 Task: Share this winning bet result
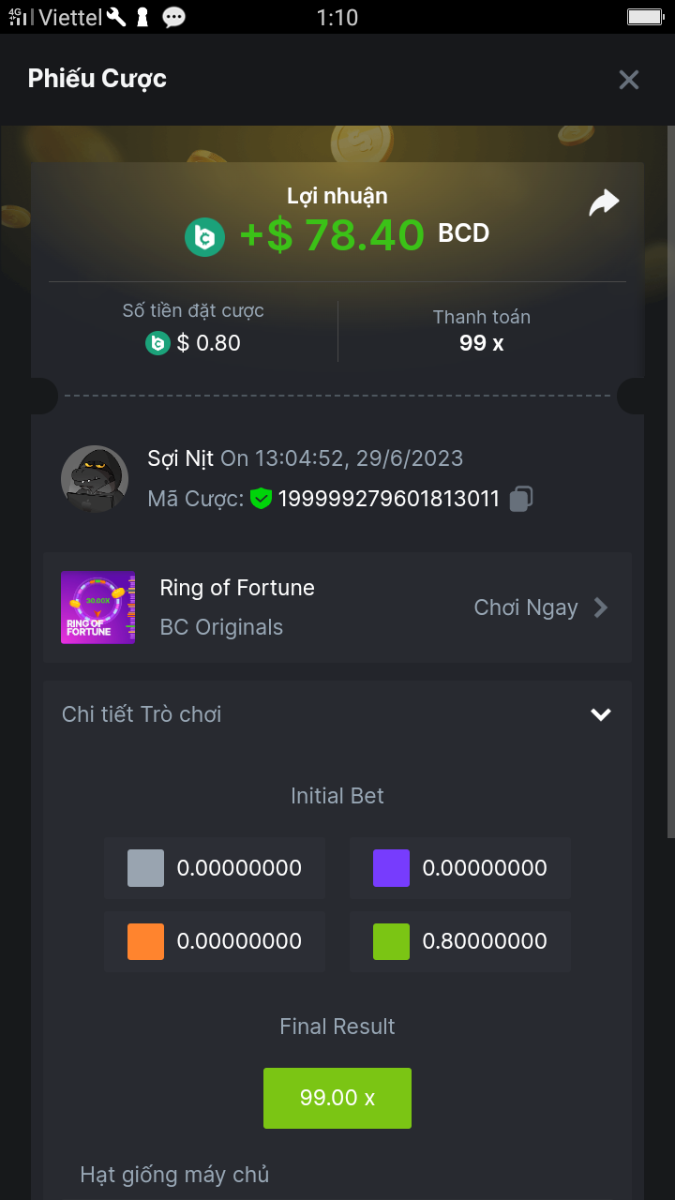click(603, 203)
